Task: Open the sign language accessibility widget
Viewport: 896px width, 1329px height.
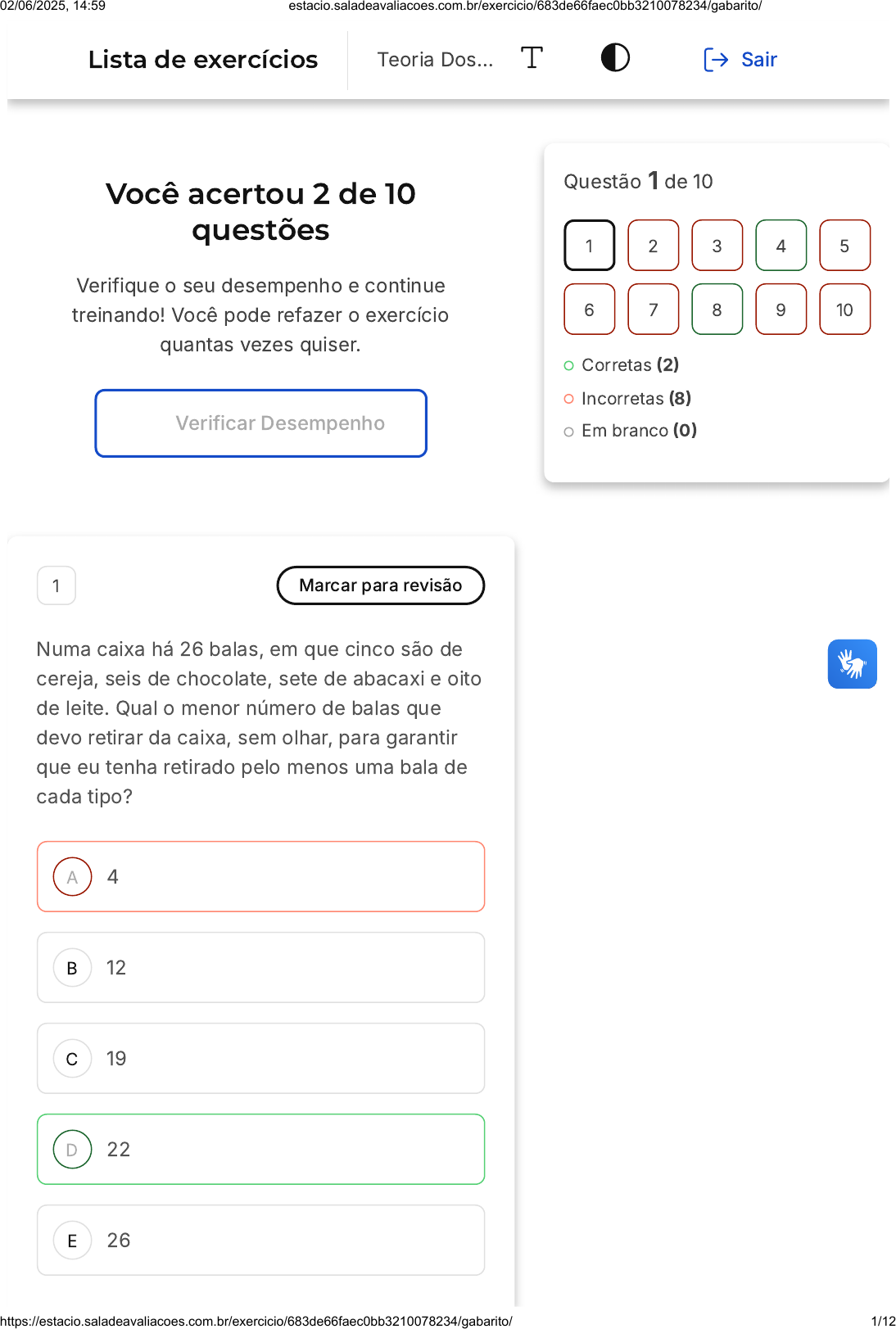Action: point(853,664)
